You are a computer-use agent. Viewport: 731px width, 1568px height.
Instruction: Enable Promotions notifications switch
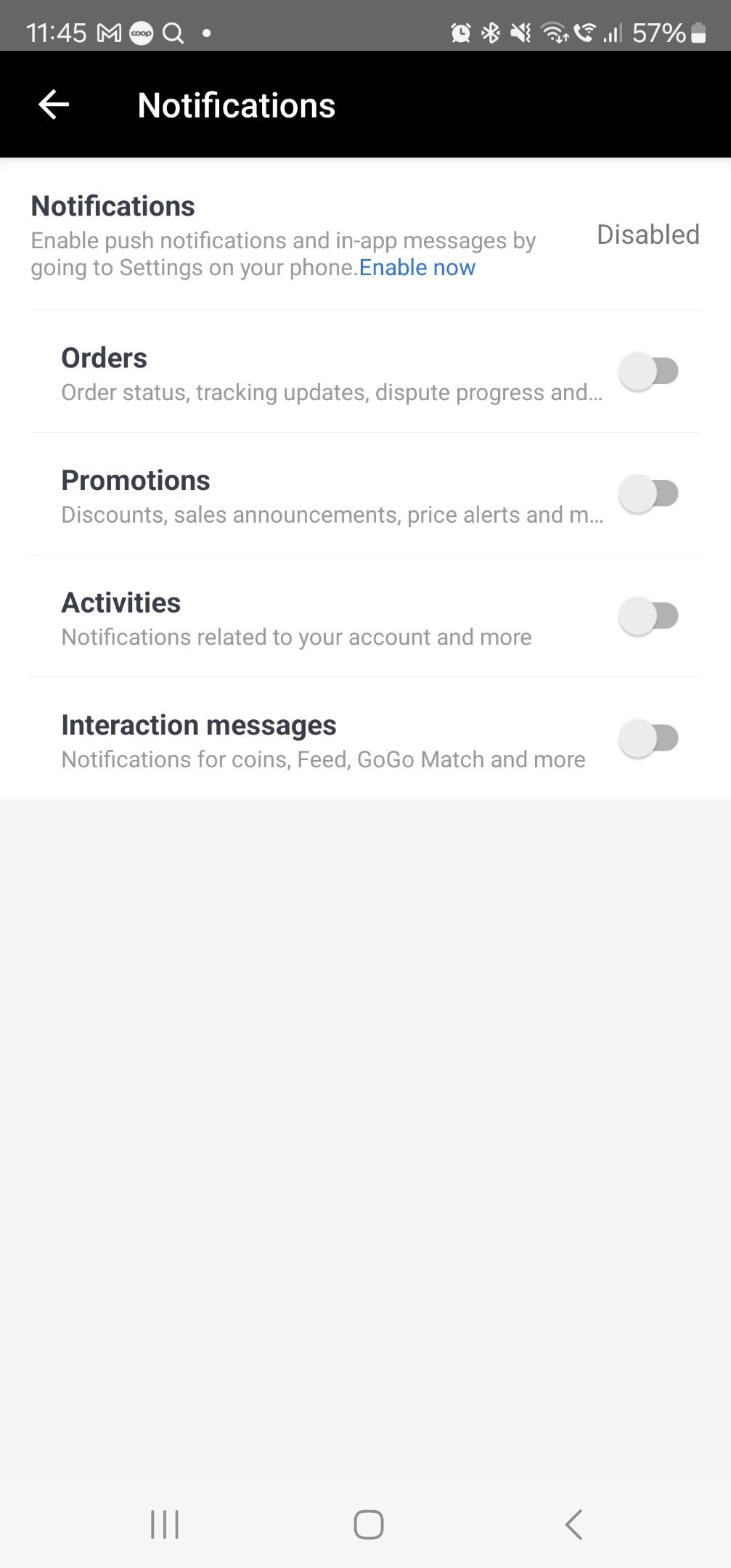click(x=648, y=494)
